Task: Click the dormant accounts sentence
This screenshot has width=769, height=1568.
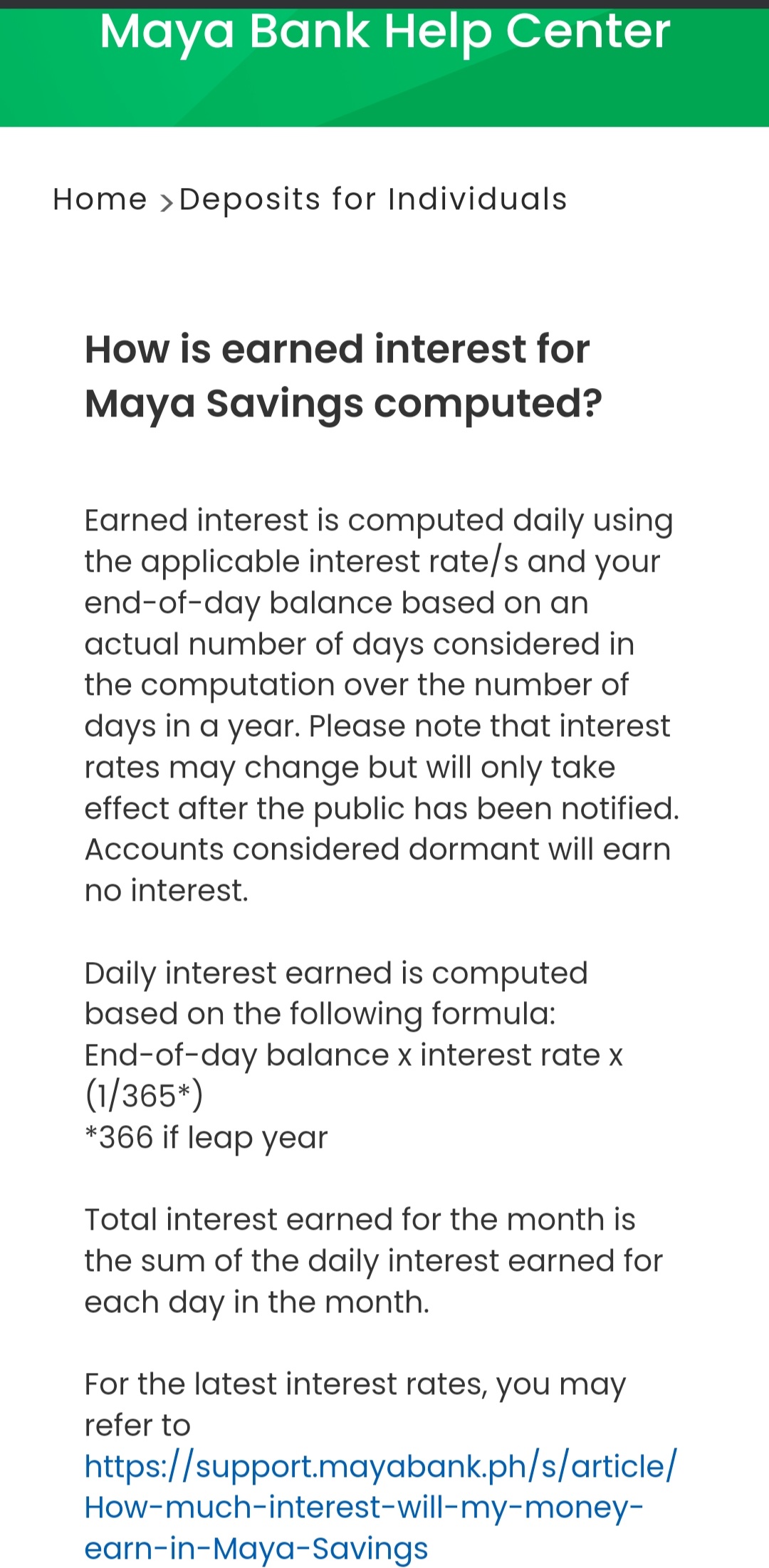Action: click(377, 869)
